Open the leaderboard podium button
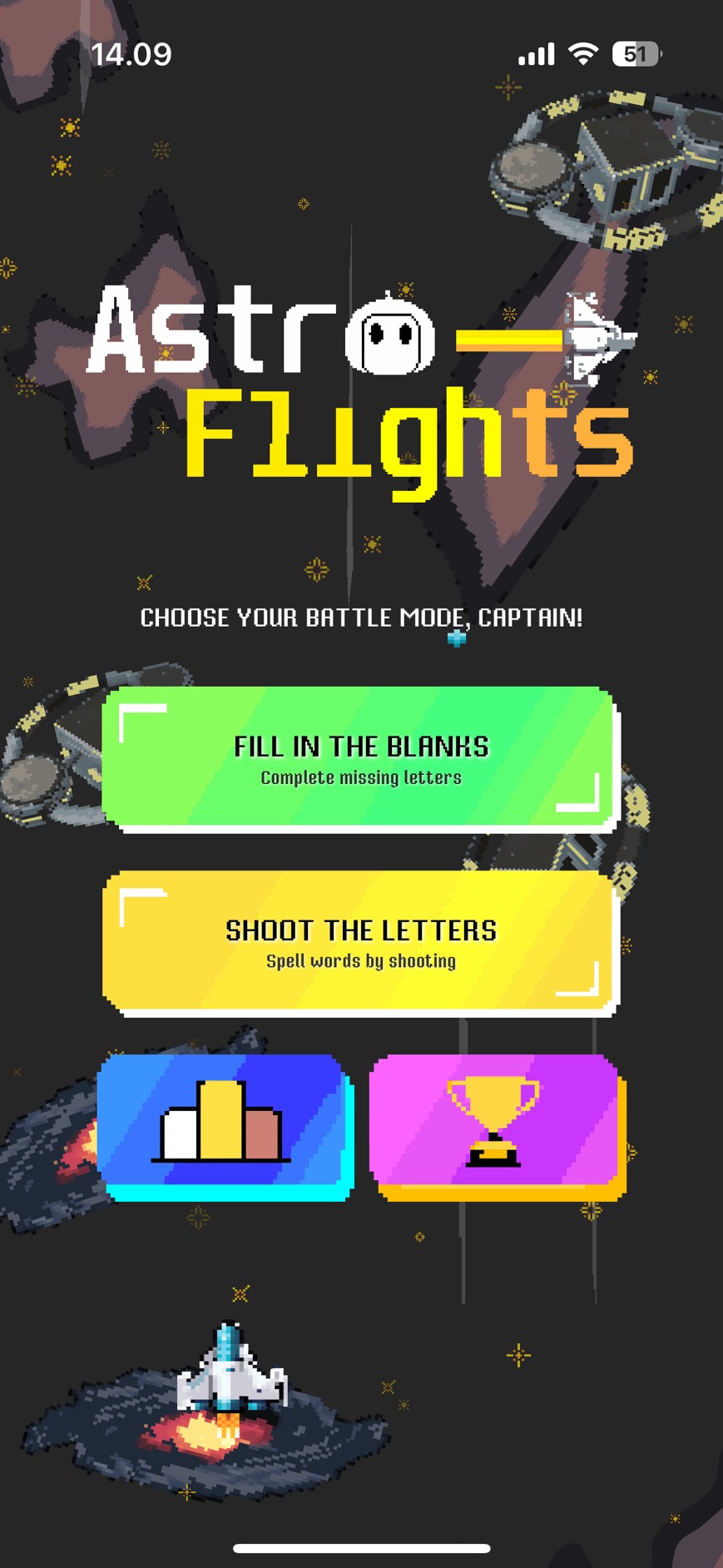723x1568 pixels. pos(221,1120)
